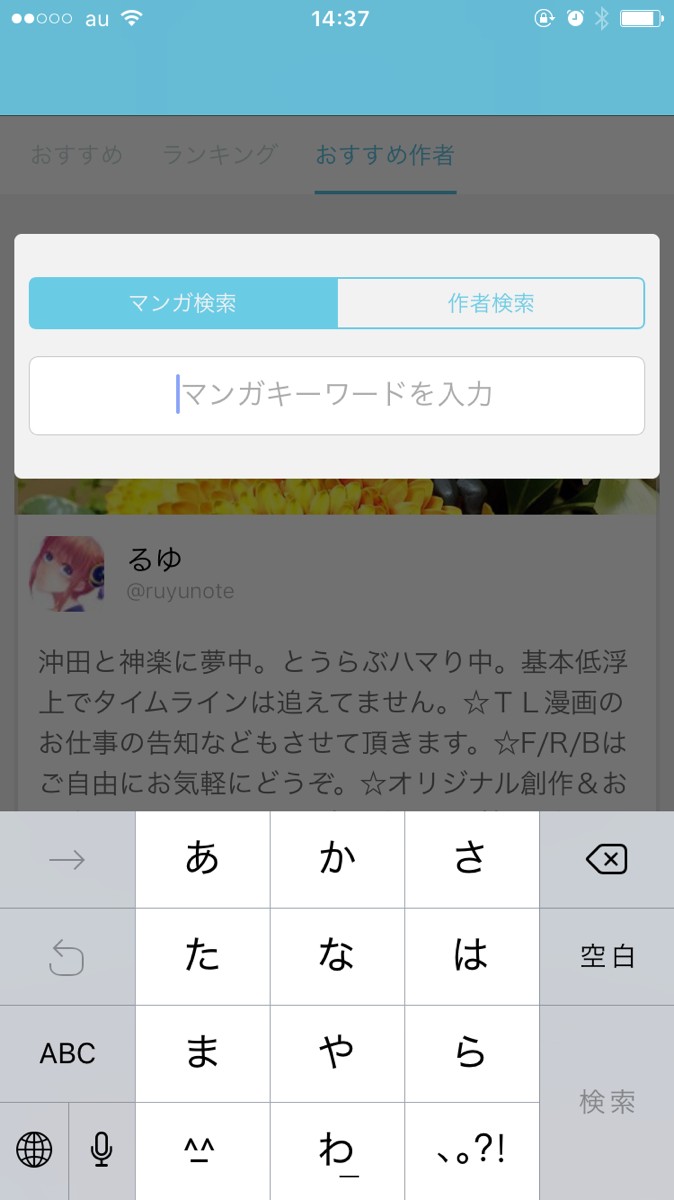
Task: Tap the globe keyboard switcher
Action: point(34,1151)
